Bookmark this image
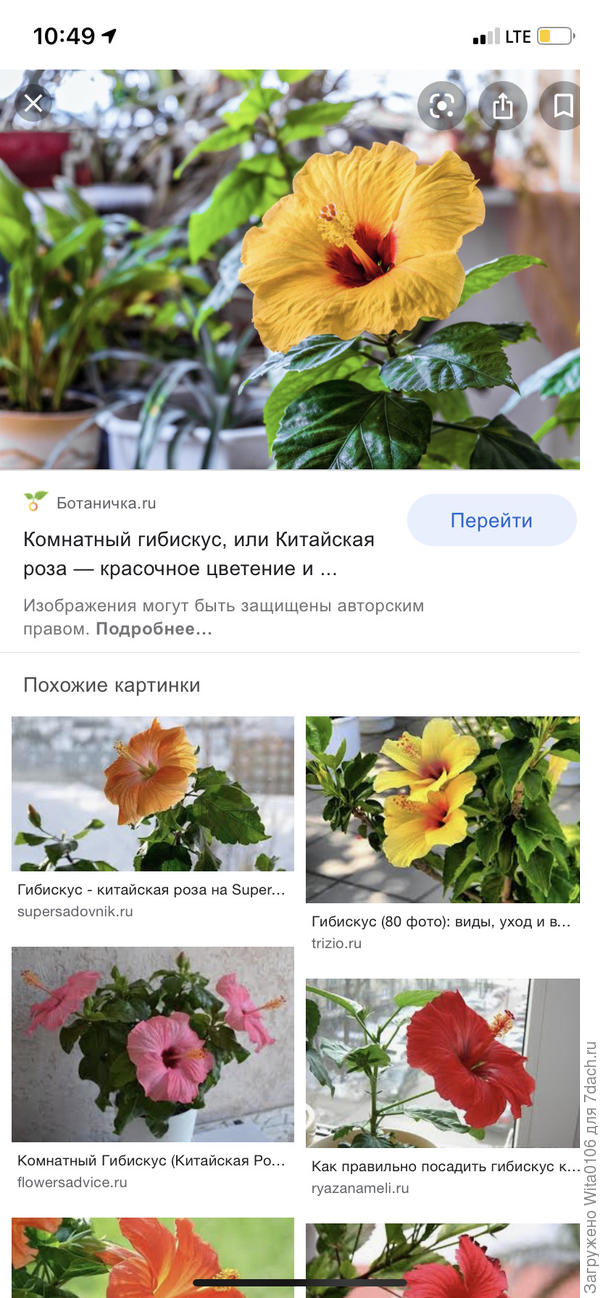 tap(561, 105)
